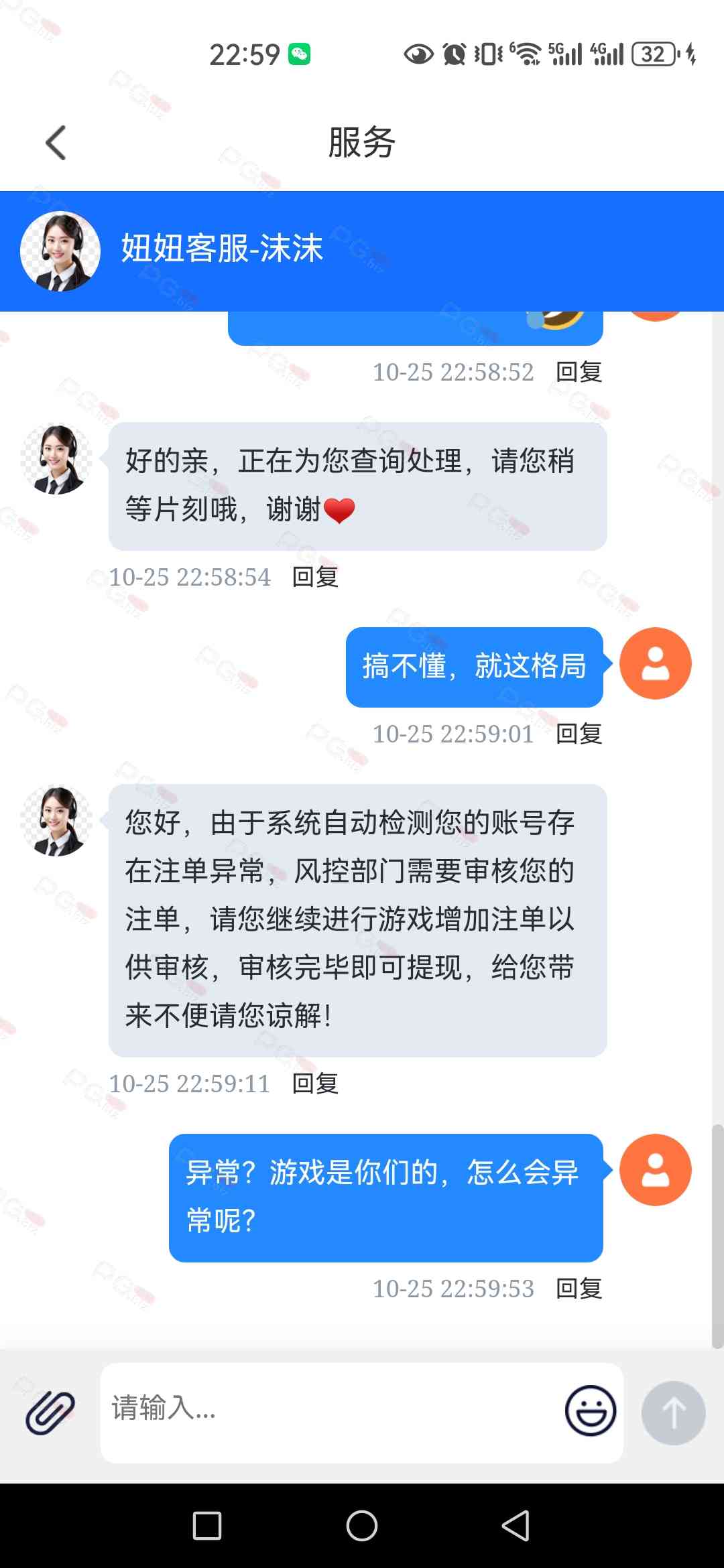Tap the paperclip attach icon
724x1568 pixels.
50,1412
